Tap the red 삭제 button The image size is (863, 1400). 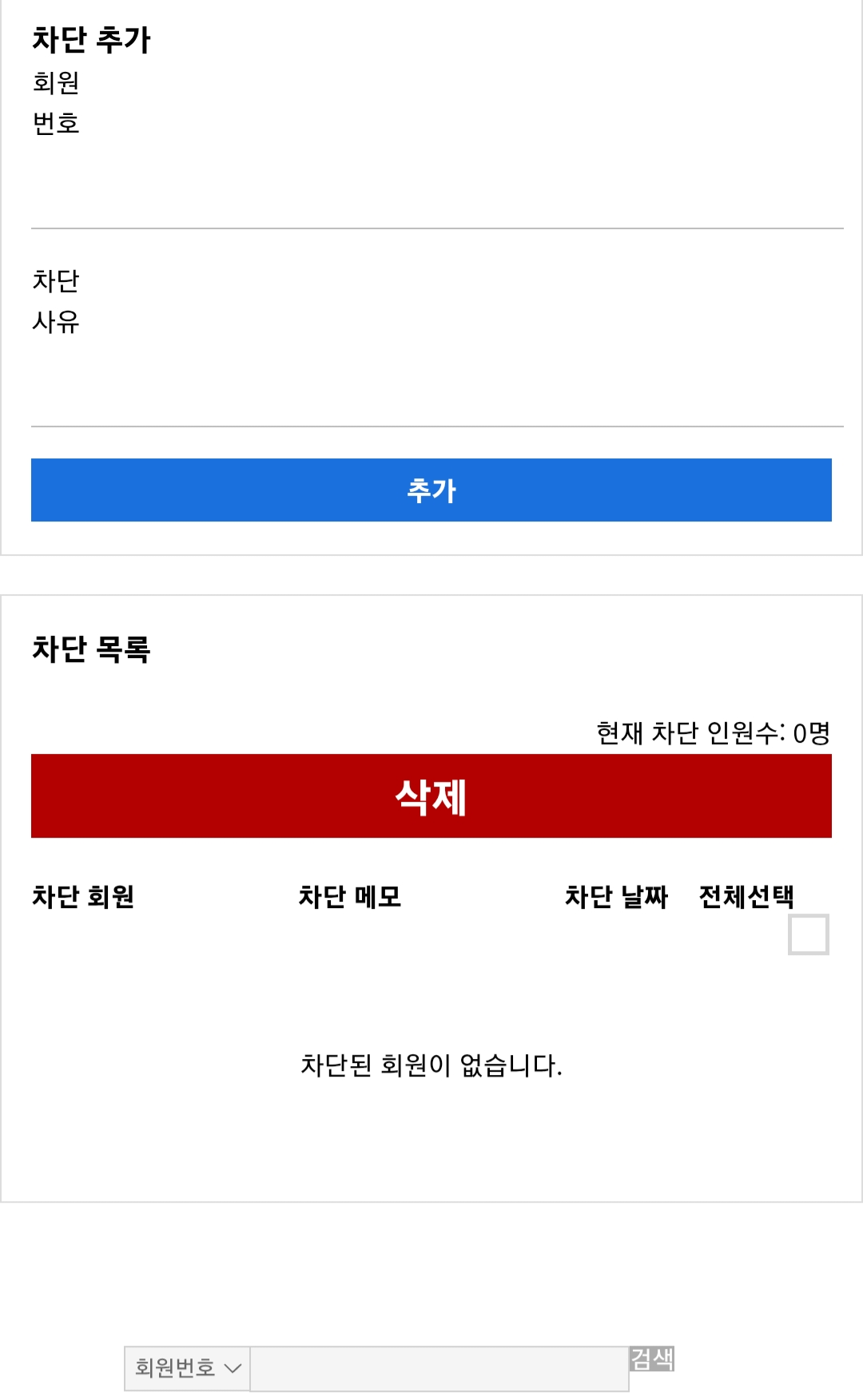[x=431, y=795]
